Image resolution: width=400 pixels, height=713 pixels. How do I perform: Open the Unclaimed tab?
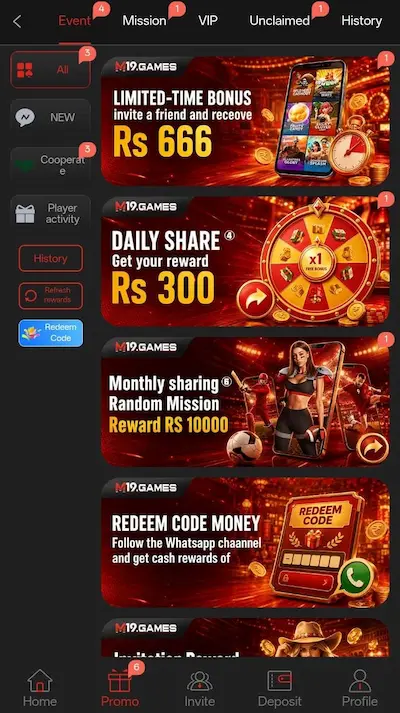click(280, 21)
